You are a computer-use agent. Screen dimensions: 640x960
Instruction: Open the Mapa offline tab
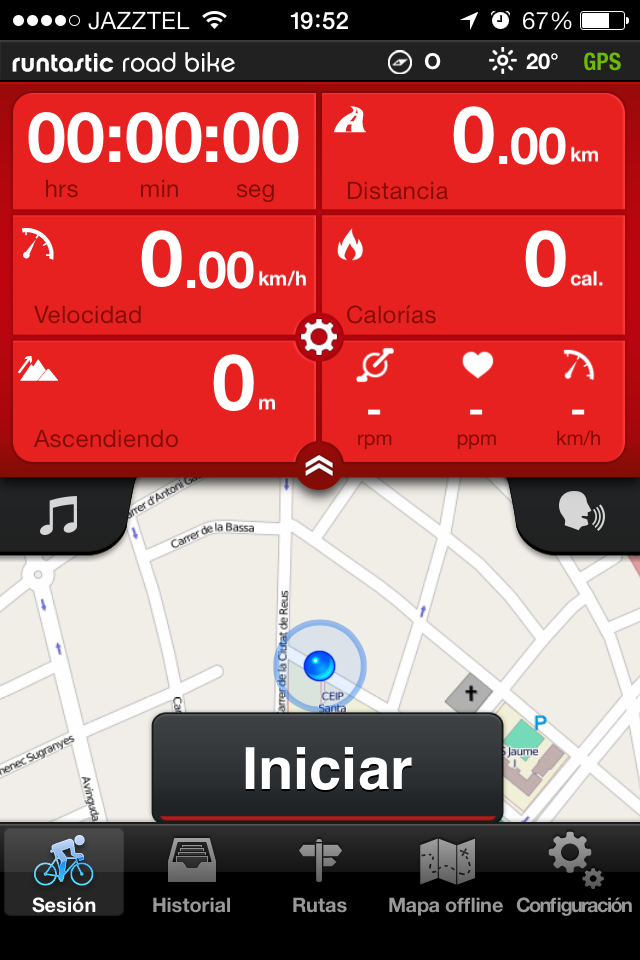point(445,874)
